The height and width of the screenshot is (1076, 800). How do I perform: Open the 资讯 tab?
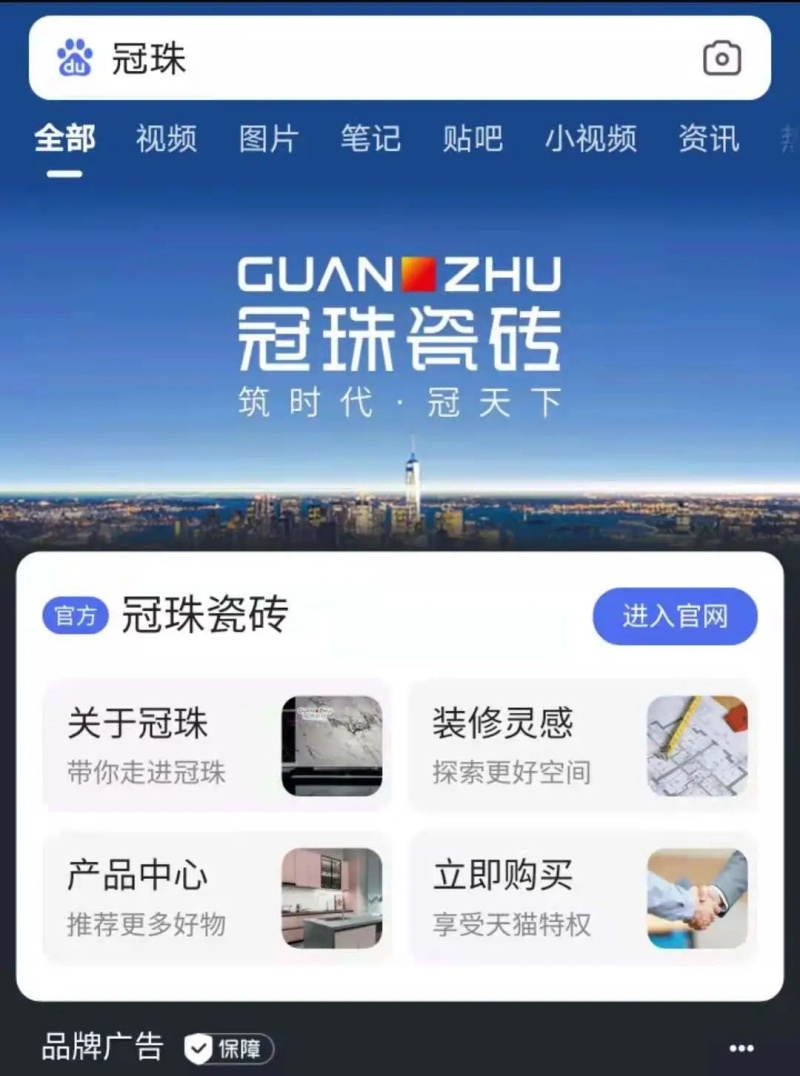pos(709,140)
